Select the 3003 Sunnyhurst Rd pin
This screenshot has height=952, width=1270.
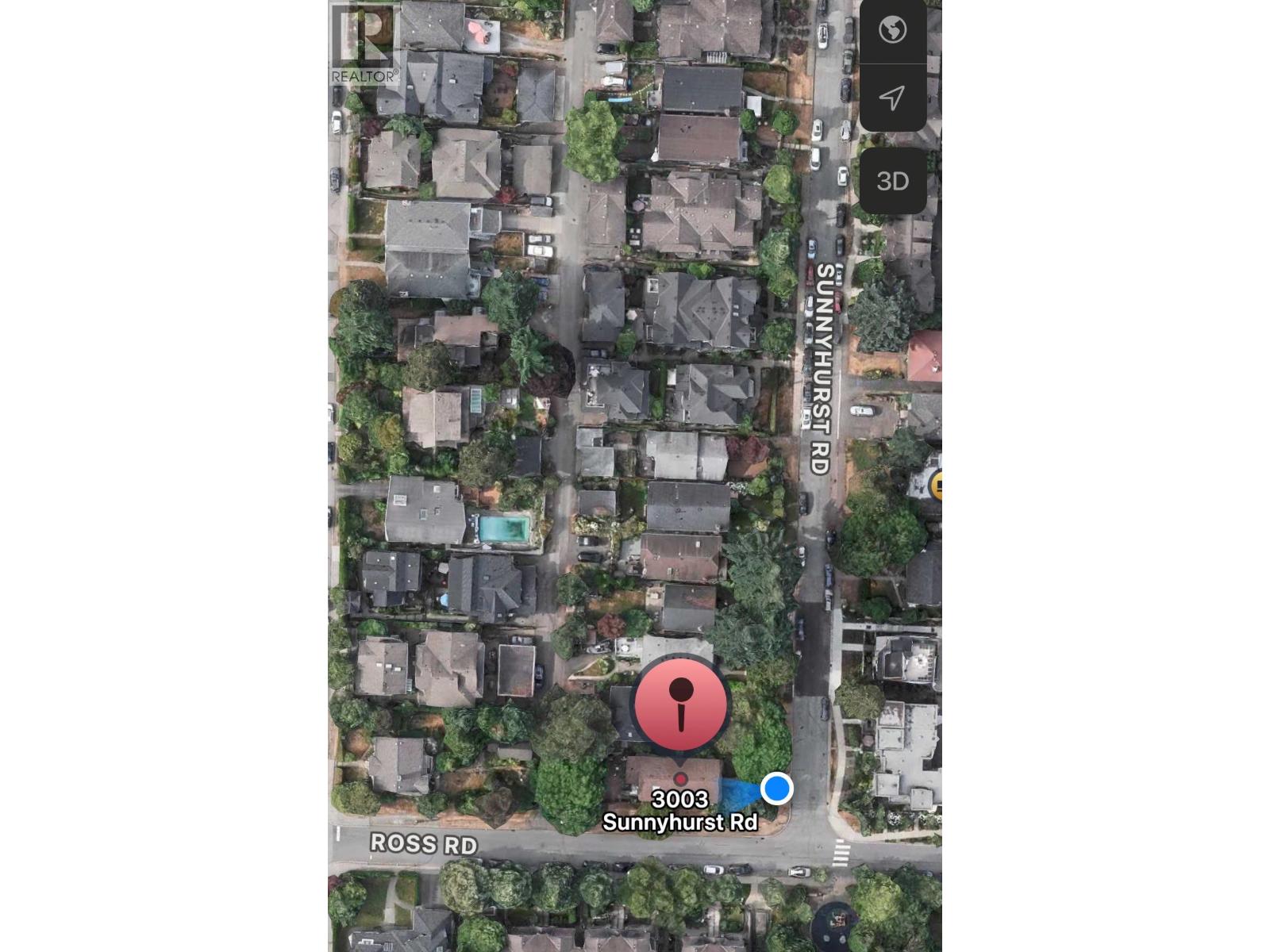pos(681,704)
